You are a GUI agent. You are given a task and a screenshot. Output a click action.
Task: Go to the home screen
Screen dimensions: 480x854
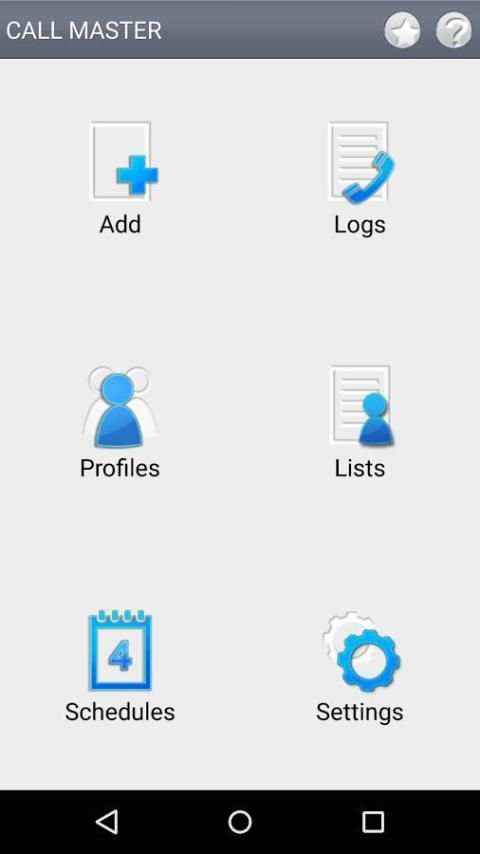click(240, 821)
